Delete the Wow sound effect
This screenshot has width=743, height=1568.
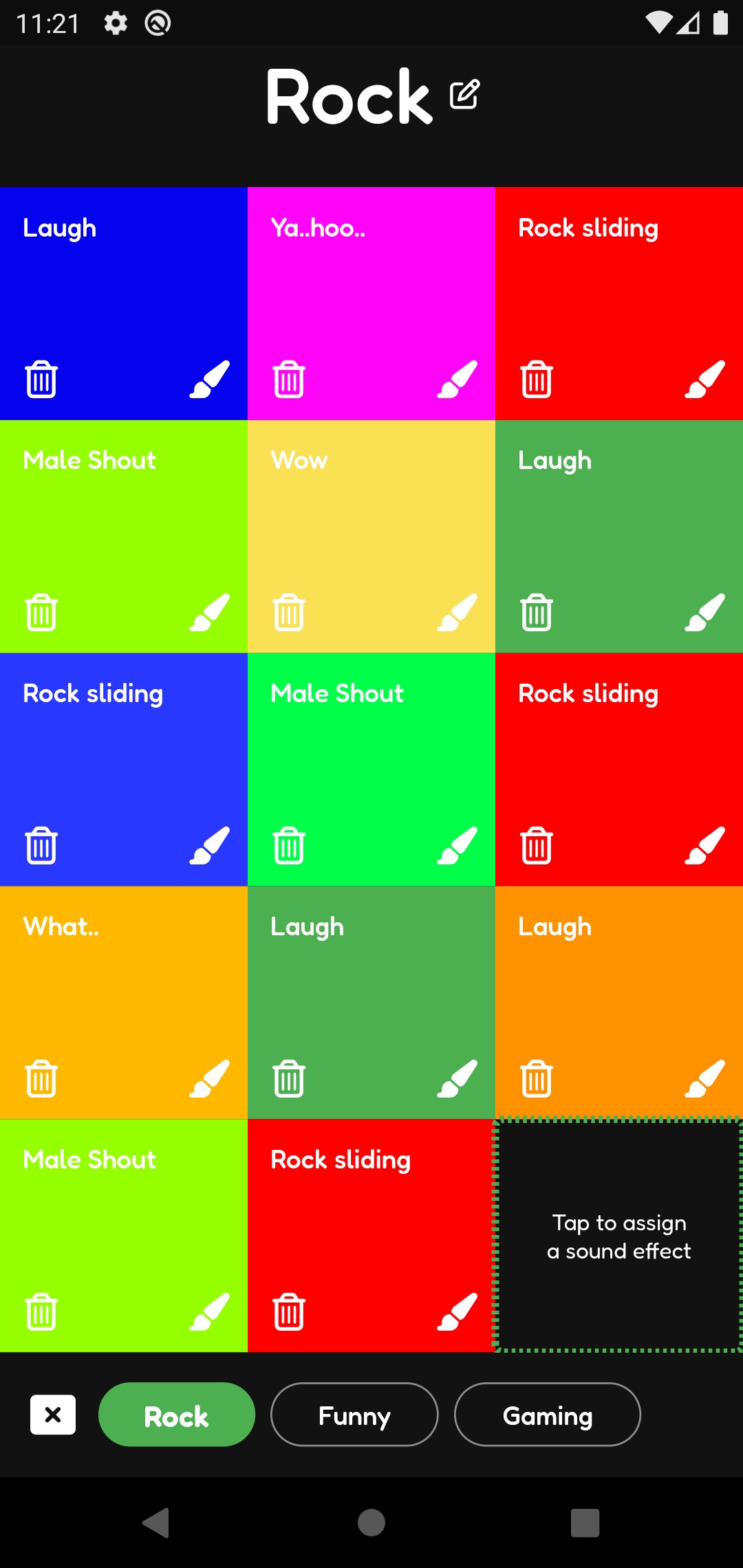tap(288, 613)
